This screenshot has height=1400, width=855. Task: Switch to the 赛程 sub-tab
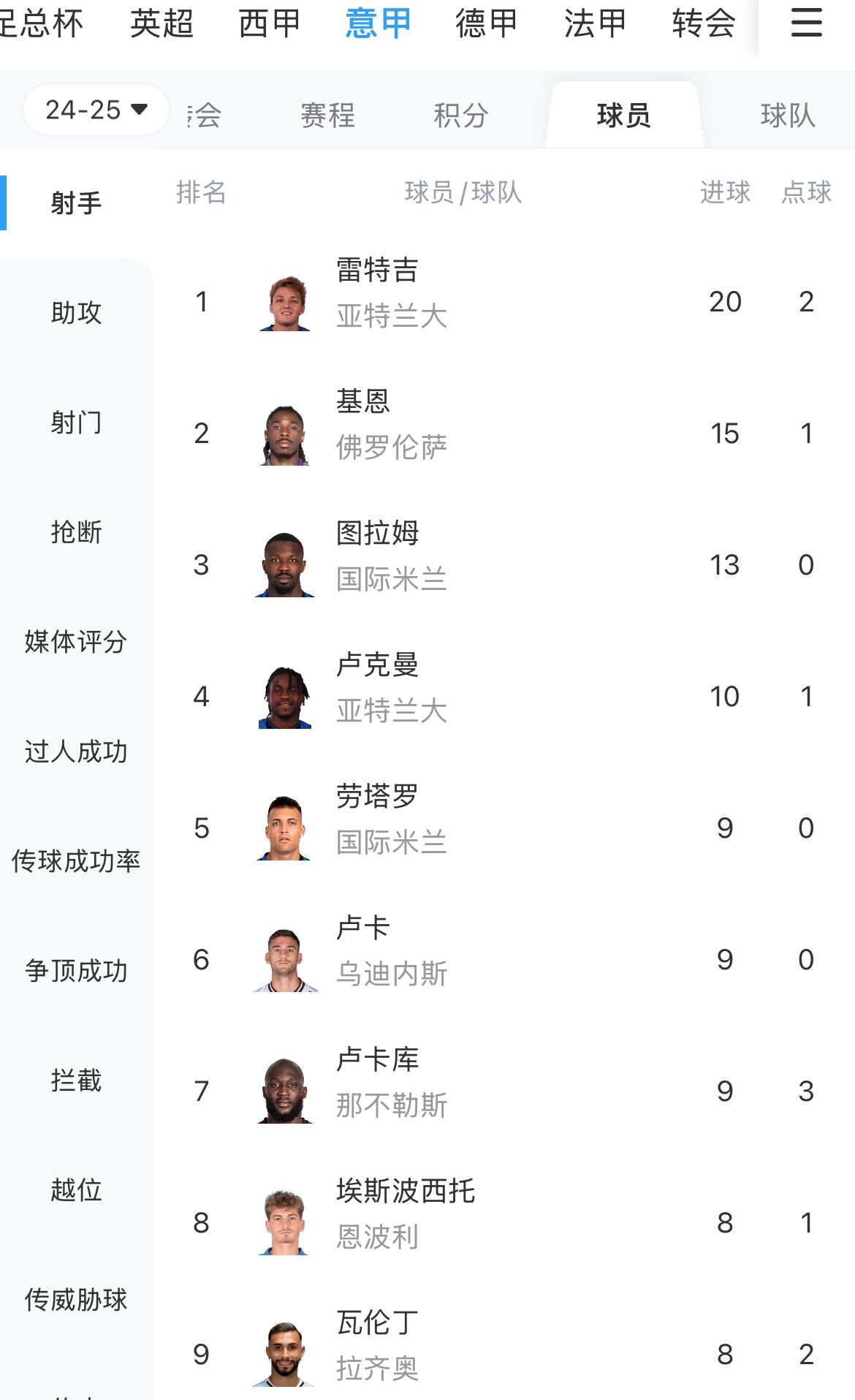click(327, 116)
